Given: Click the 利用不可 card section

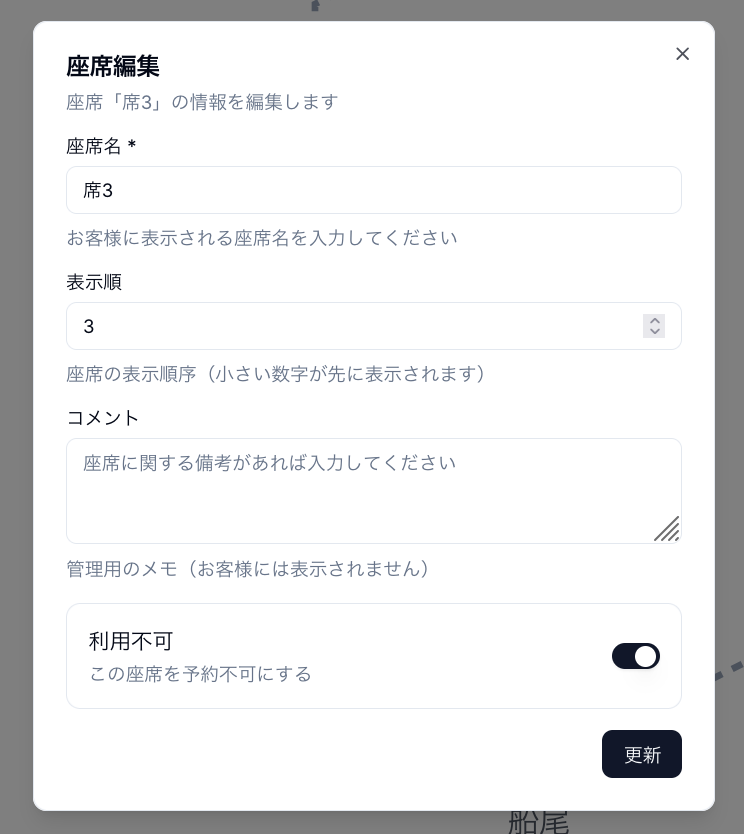Looking at the screenshot, I should [374, 656].
